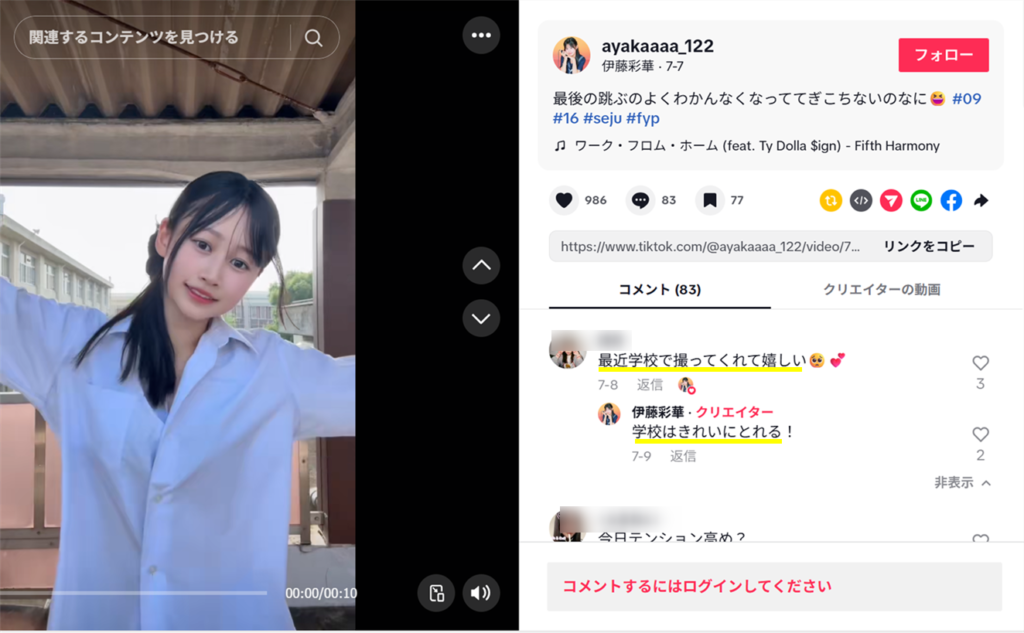Follow ayakaaaa_122 with フォロー button
The width and height of the screenshot is (1024, 633).
tap(943, 55)
